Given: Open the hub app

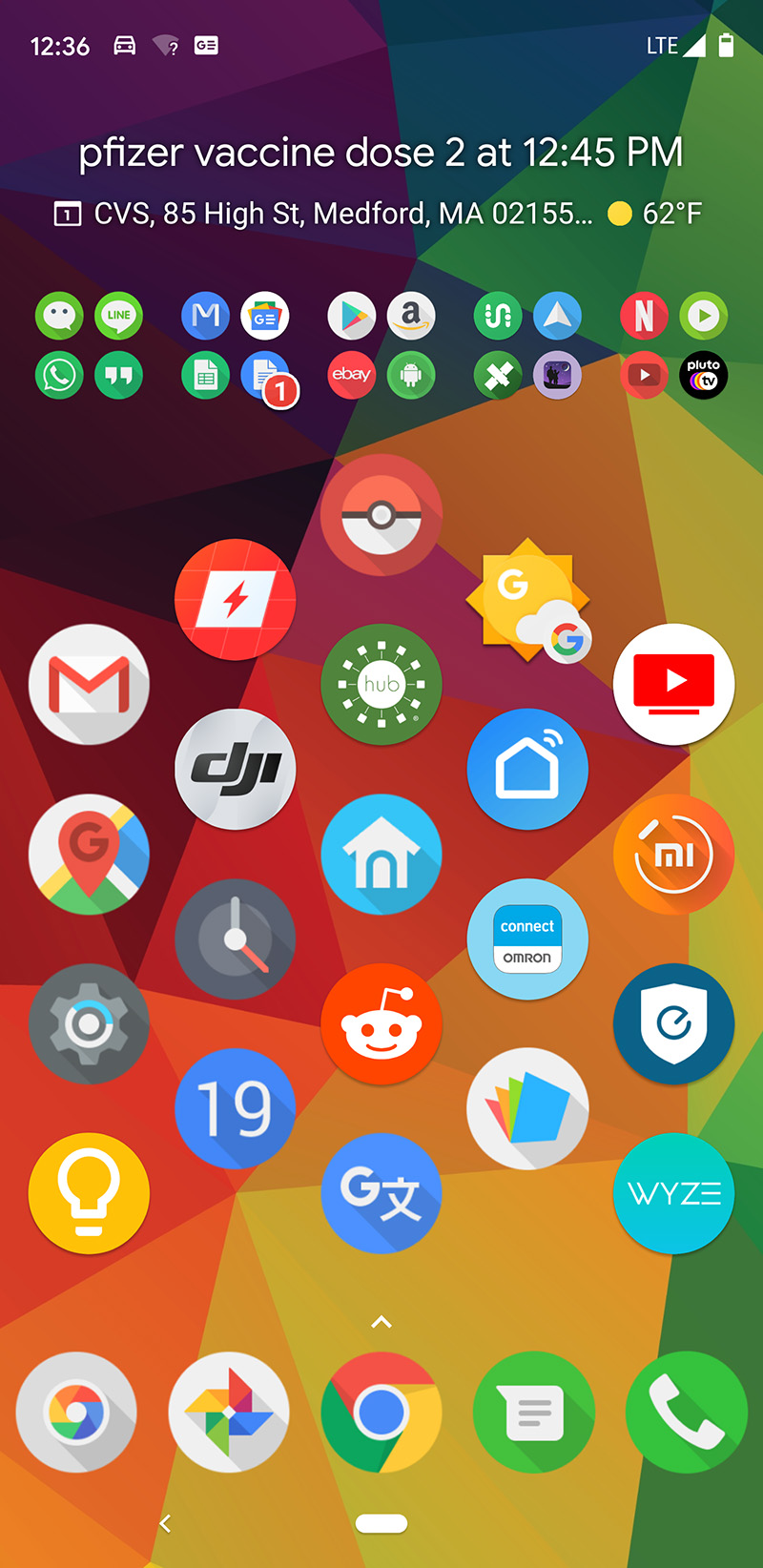Looking at the screenshot, I should click(381, 684).
